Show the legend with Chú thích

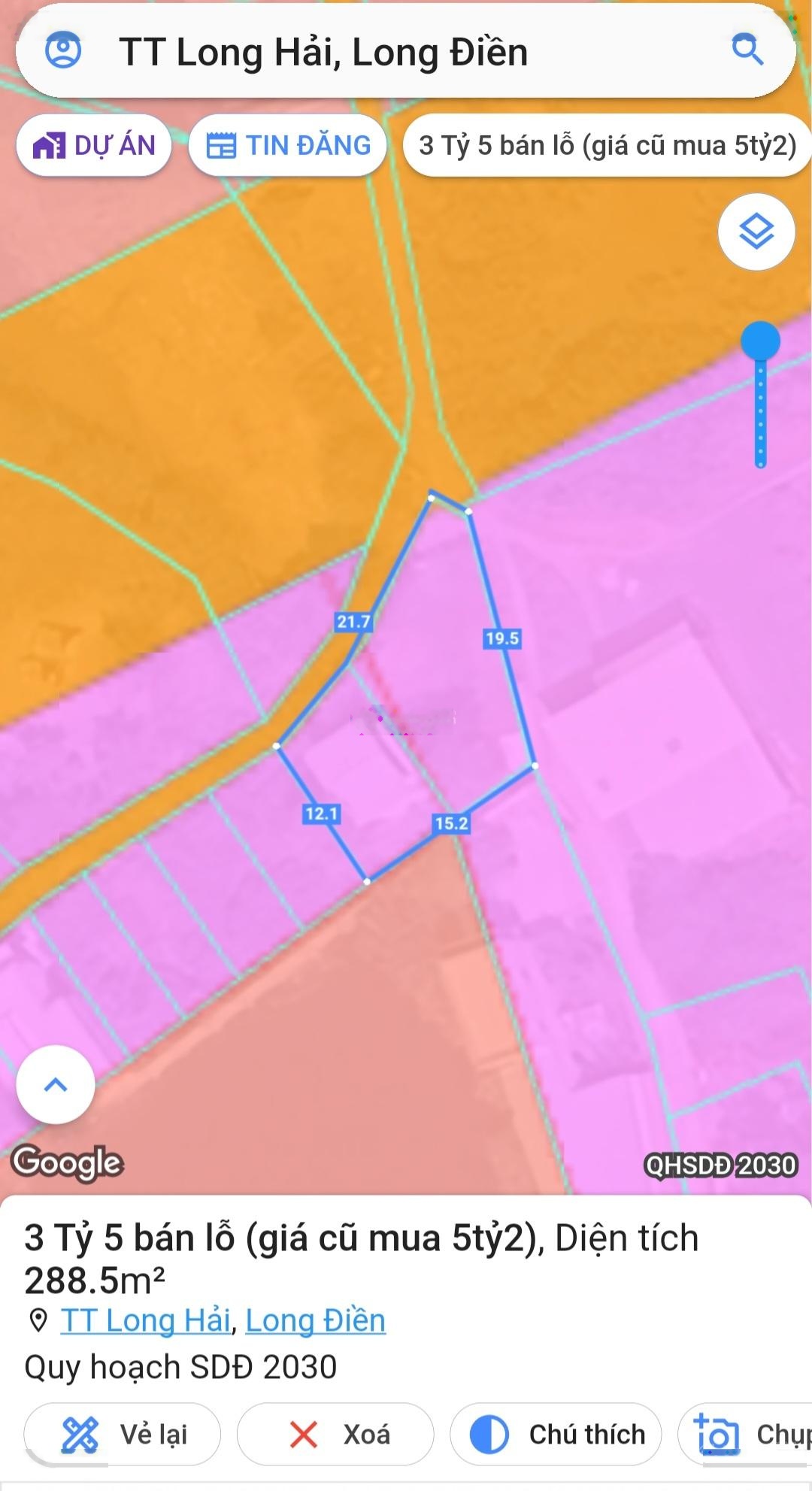click(556, 1434)
